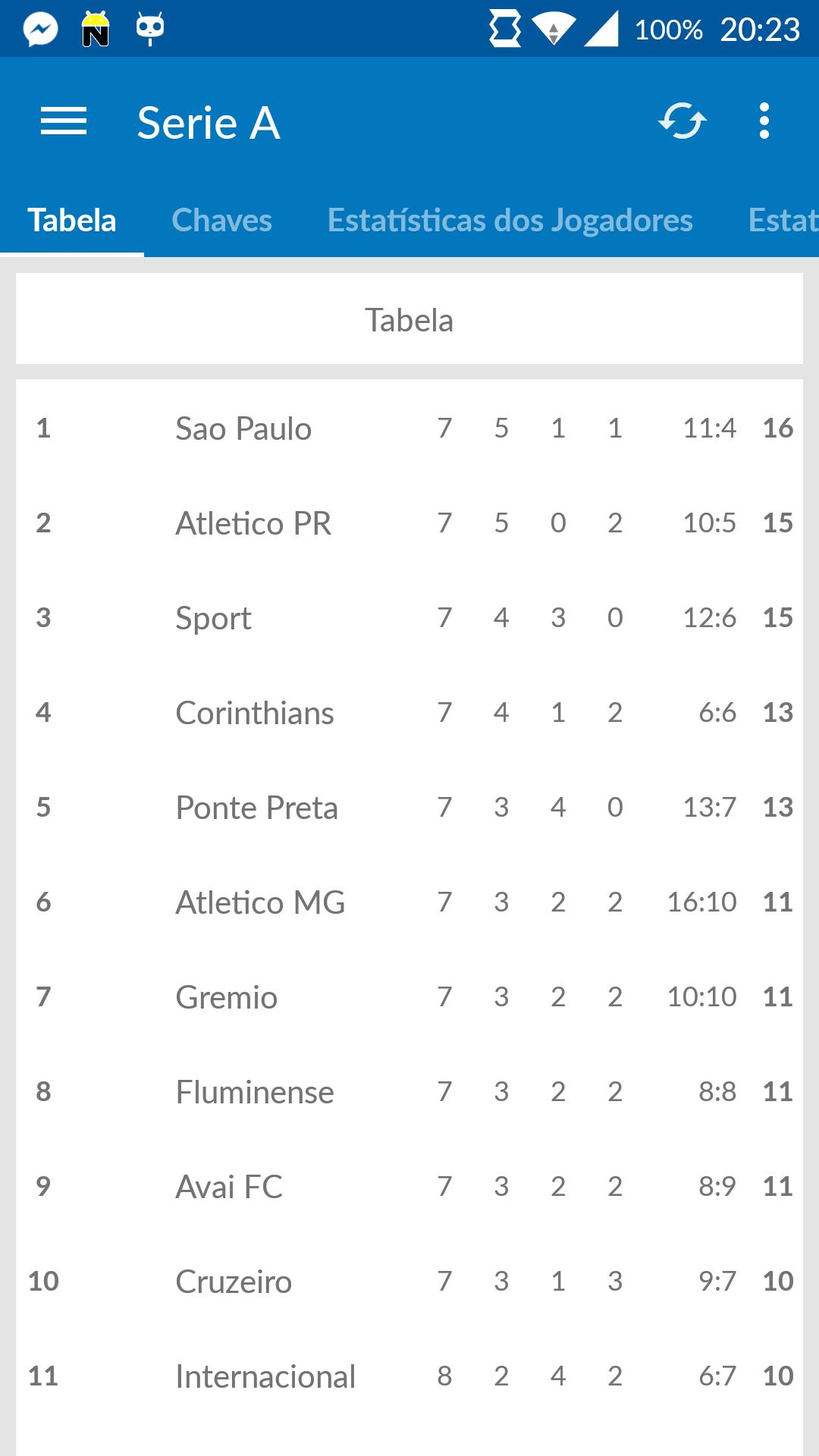This screenshot has height=1456, width=819.
Task: Open the Estatísticas dos Jogadores tab
Action: [x=510, y=220]
